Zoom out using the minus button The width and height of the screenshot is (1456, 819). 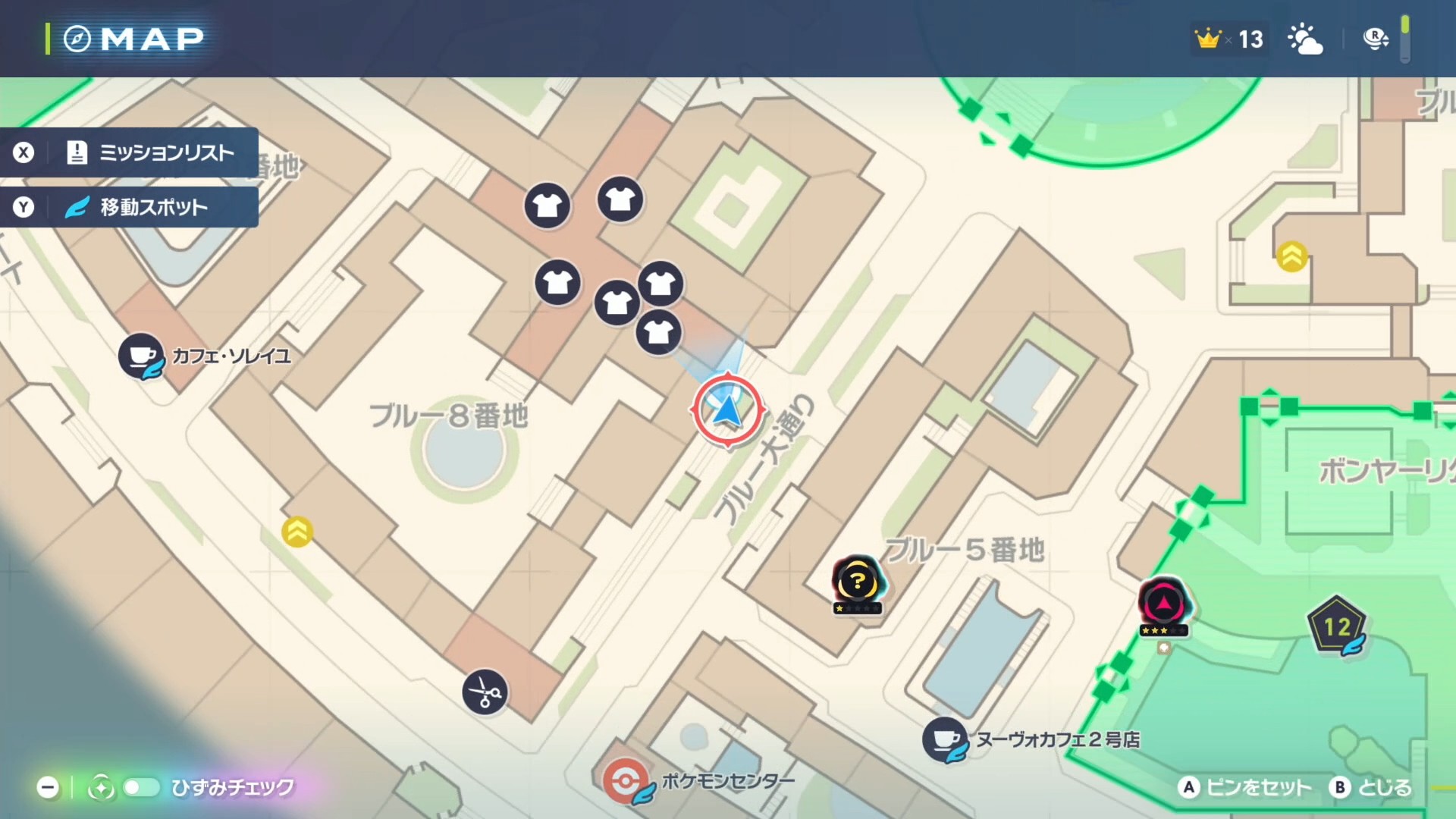point(48,787)
